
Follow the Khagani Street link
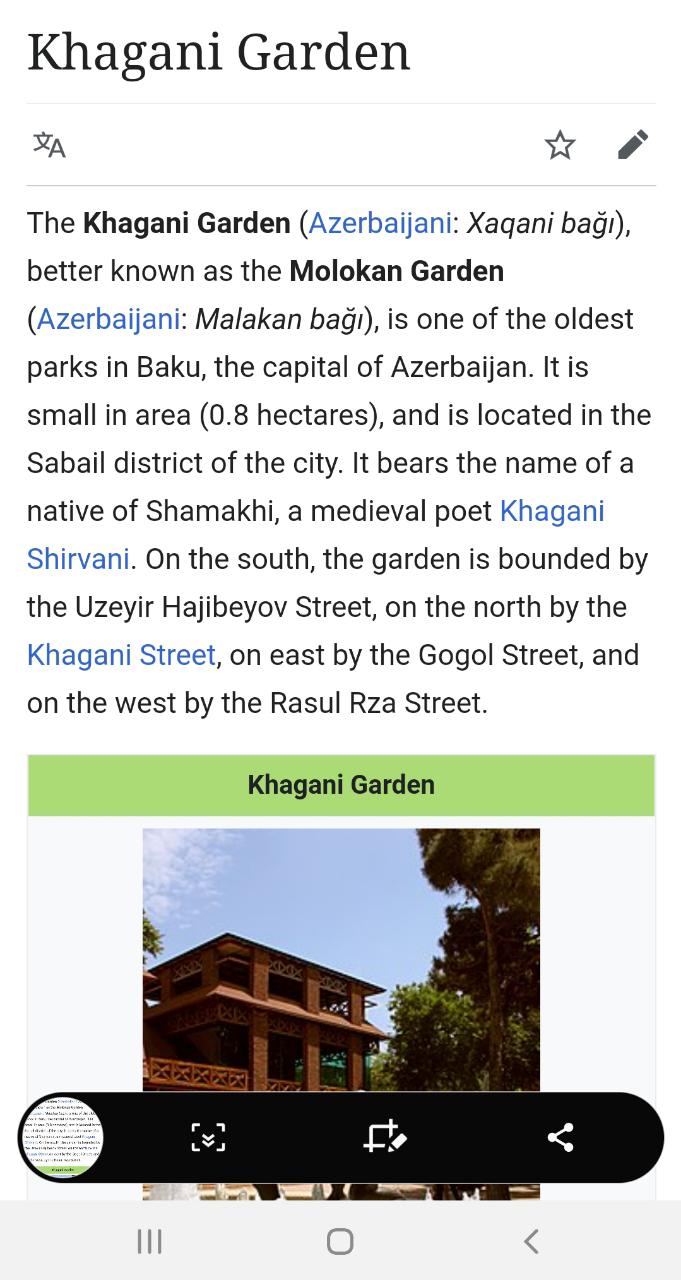pyautogui.click(x=121, y=655)
